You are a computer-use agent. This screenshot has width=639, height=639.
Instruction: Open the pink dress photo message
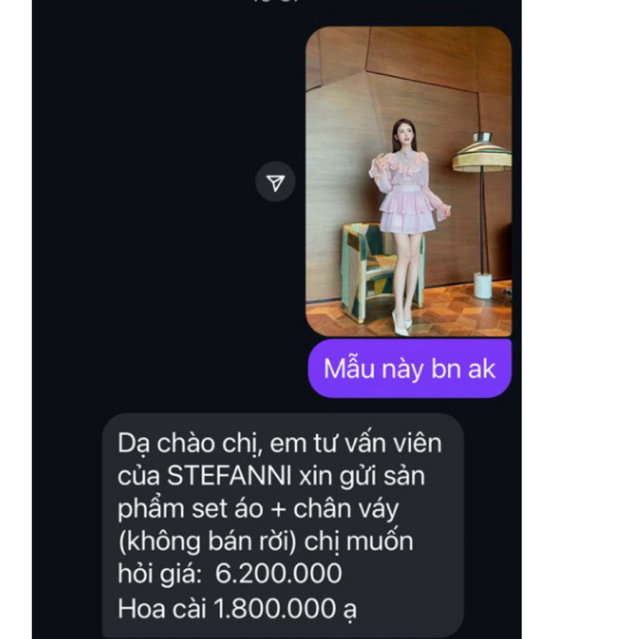point(408,182)
